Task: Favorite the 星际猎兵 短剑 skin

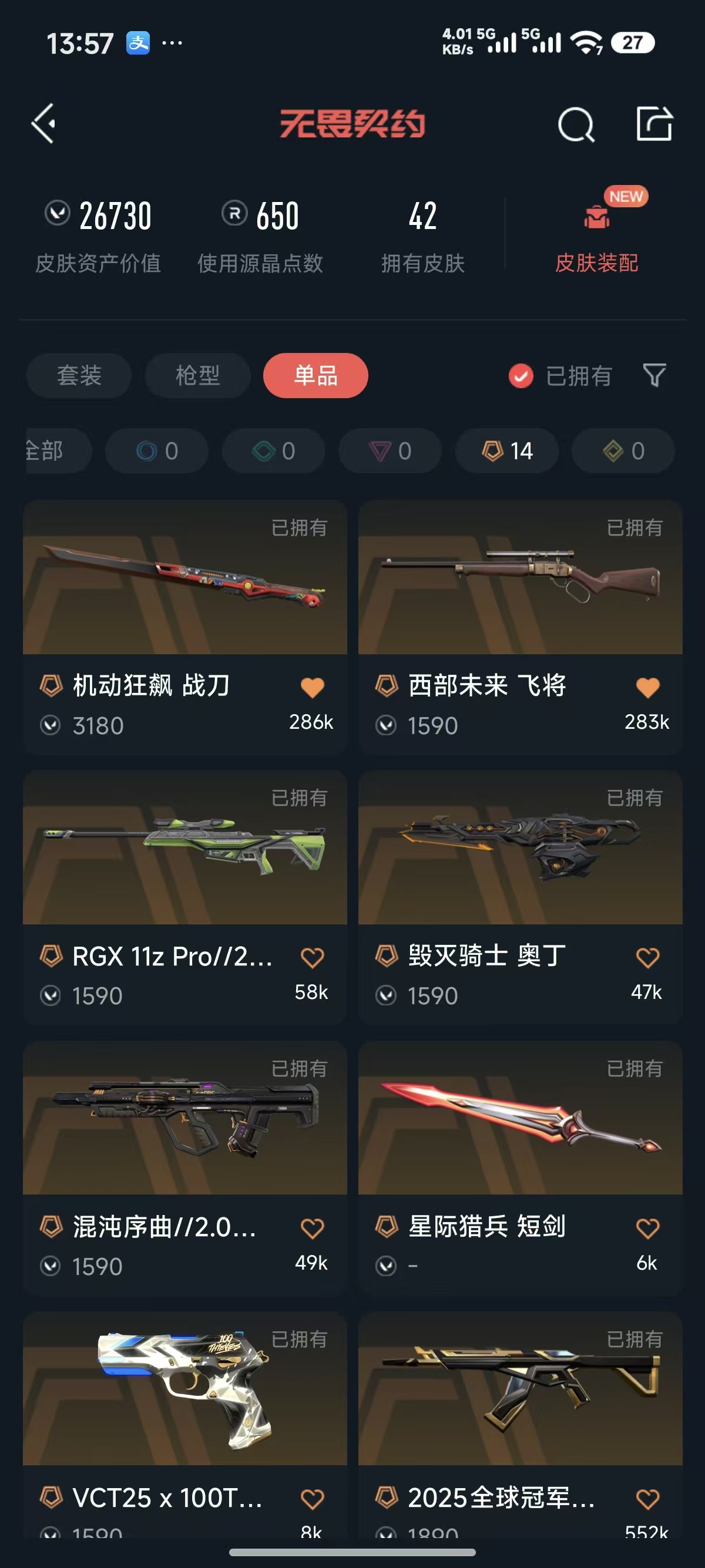Action: point(647,1229)
